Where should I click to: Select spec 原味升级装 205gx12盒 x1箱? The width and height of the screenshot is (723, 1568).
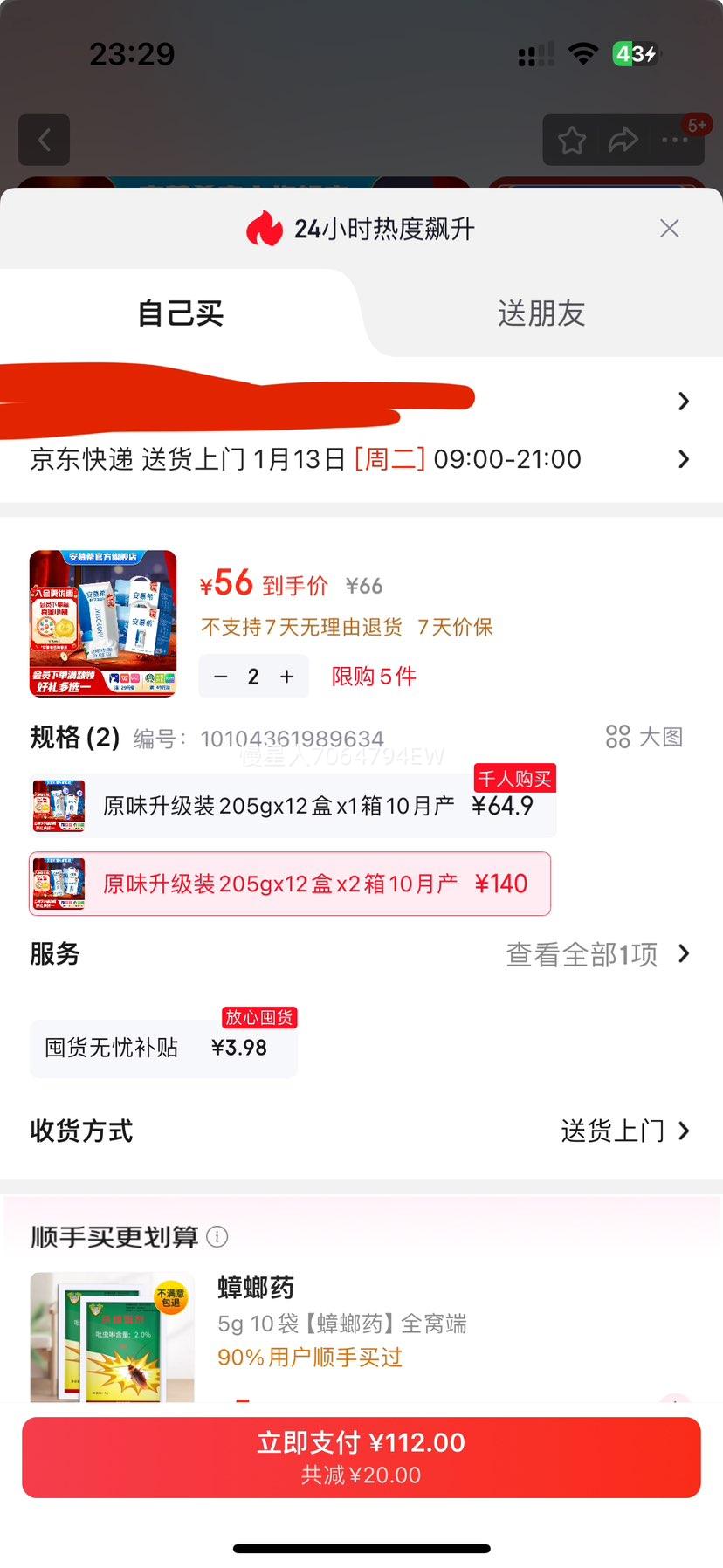coord(289,806)
